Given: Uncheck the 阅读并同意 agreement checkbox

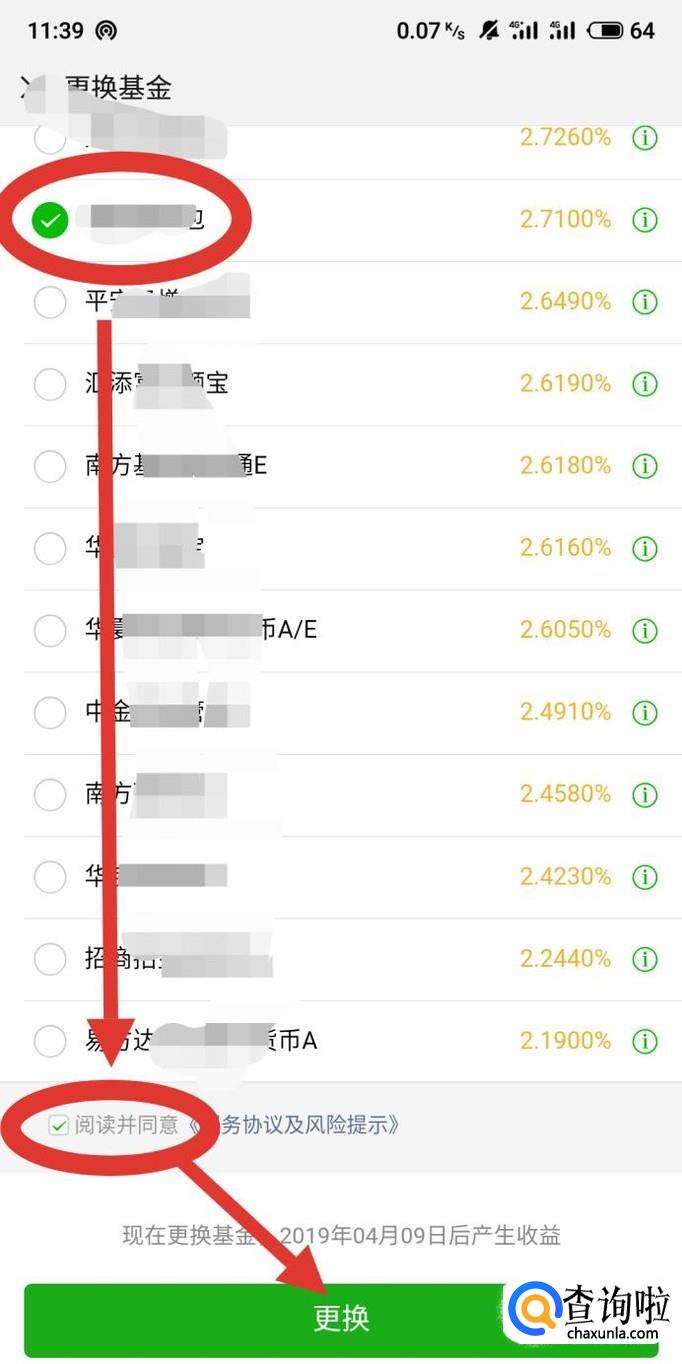Looking at the screenshot, I should [x=59, y=1126].
